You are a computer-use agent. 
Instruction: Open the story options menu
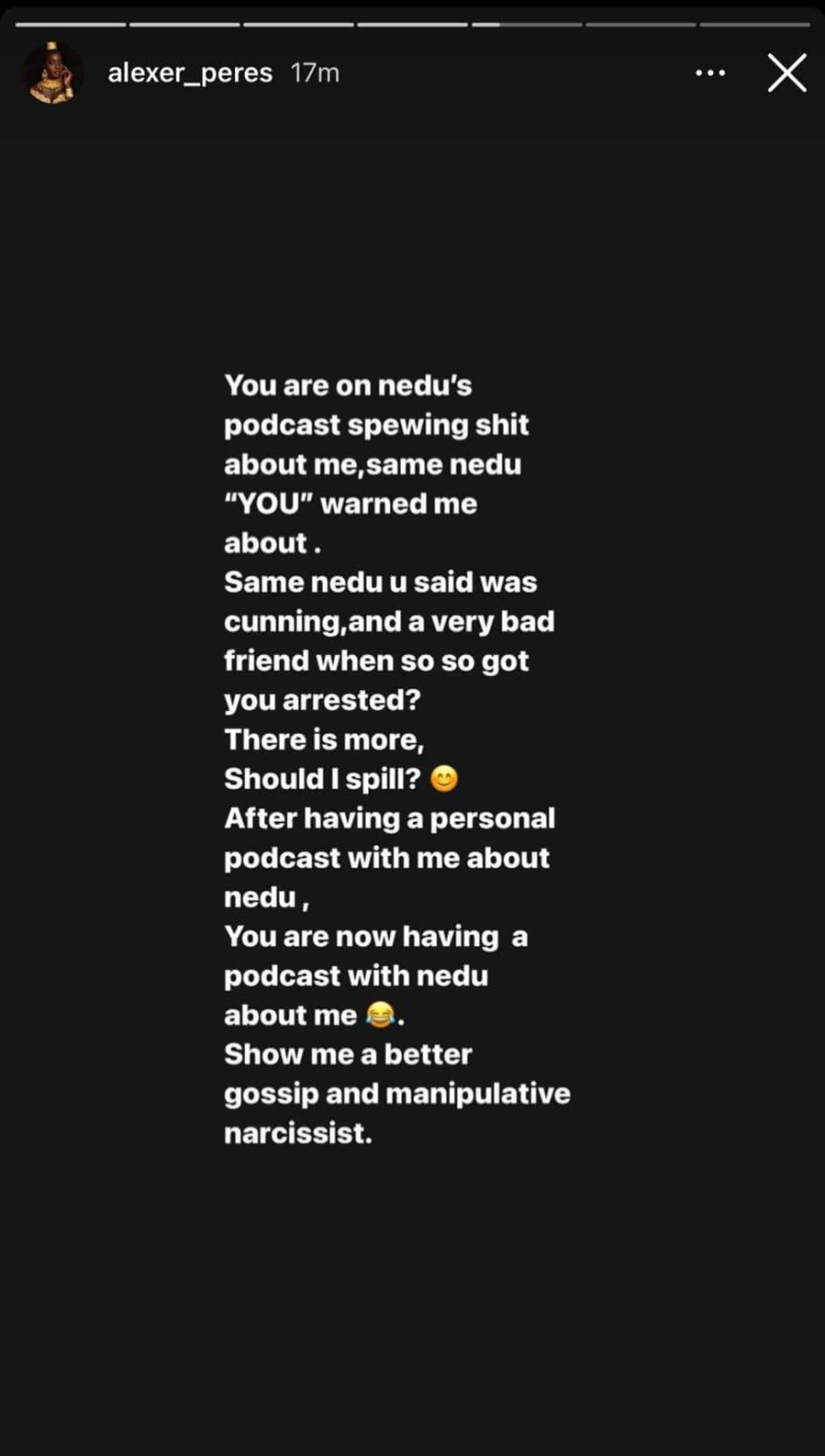pyautogui.click(x=710, y=73)
